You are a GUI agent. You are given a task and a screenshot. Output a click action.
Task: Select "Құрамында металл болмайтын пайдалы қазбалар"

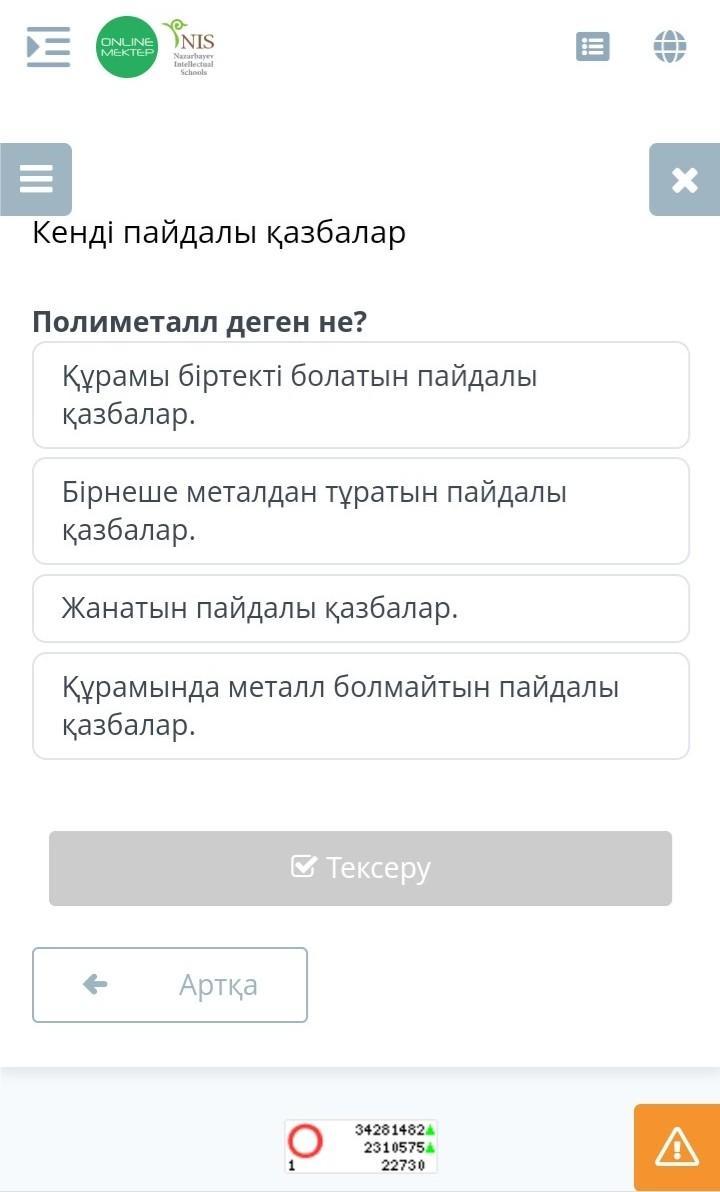point(361,706)
